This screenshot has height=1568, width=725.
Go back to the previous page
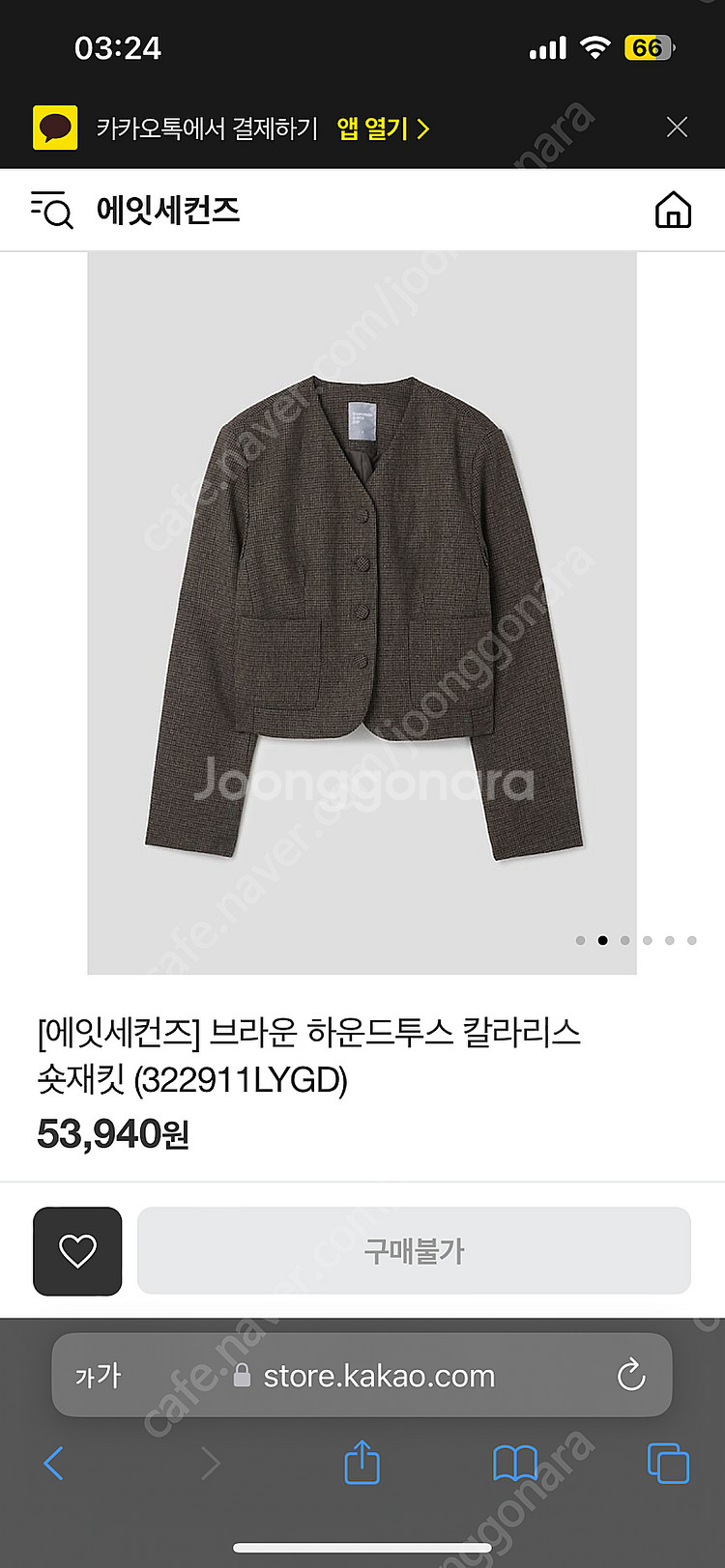54,1463
